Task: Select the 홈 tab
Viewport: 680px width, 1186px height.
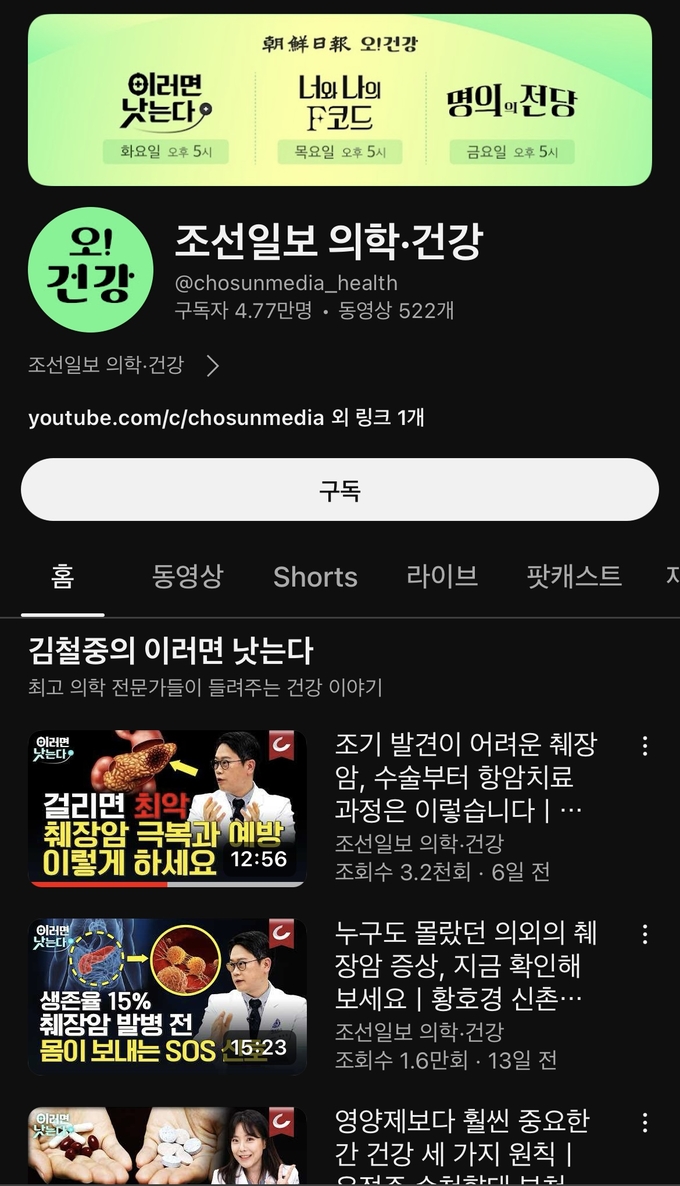Action: coord(63,576)
